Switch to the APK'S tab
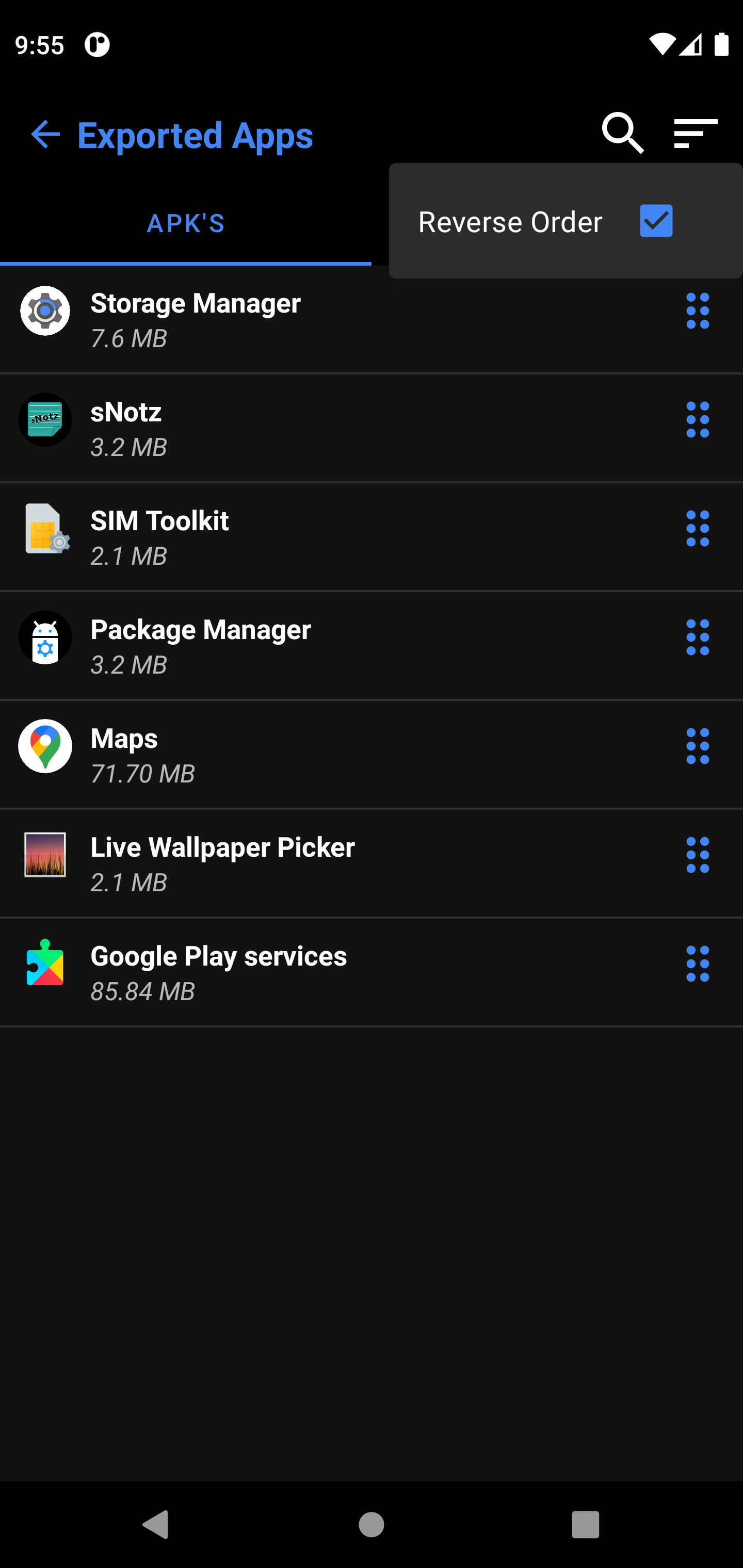Viewport: 743px width, 1568px height. point(186,223)
